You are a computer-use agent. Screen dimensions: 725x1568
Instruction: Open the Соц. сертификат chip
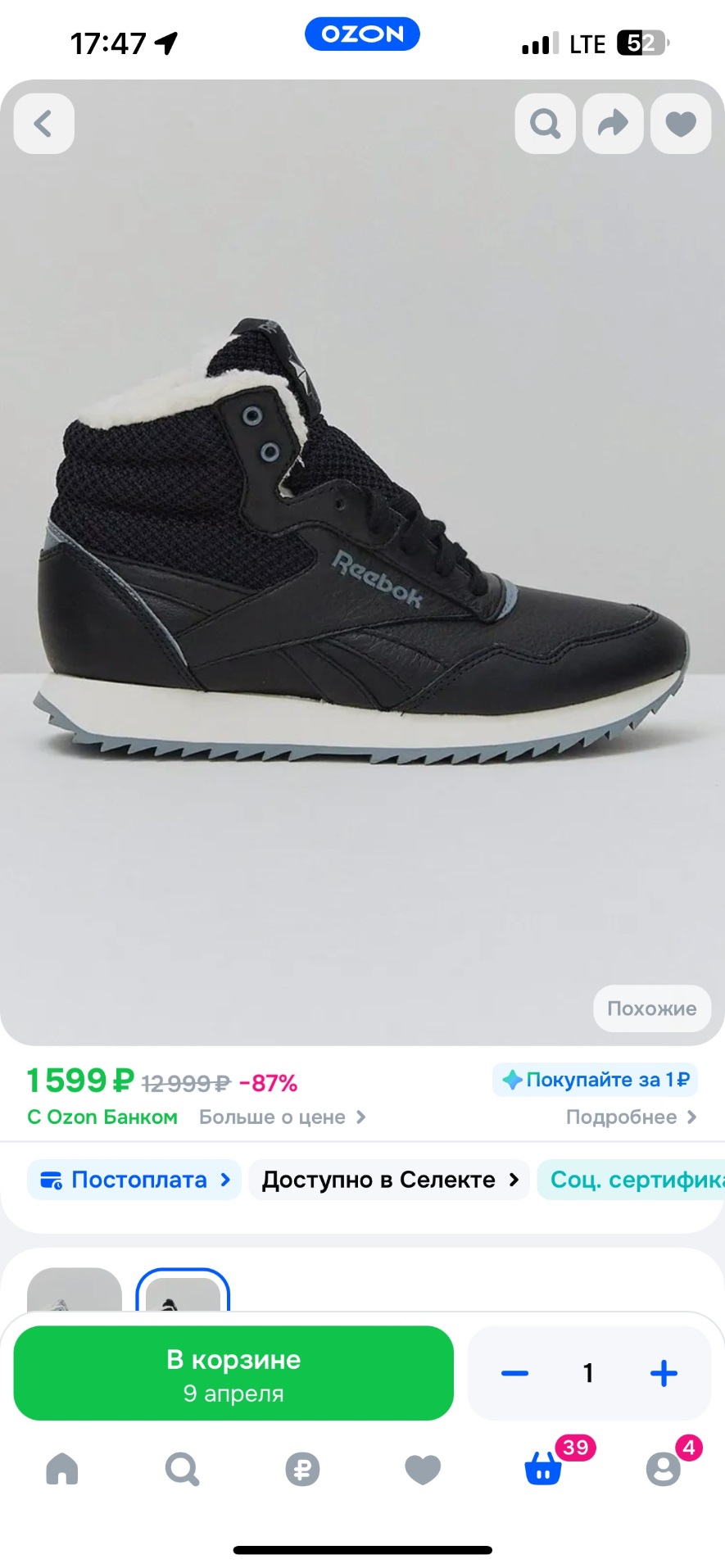point(631,1180)
